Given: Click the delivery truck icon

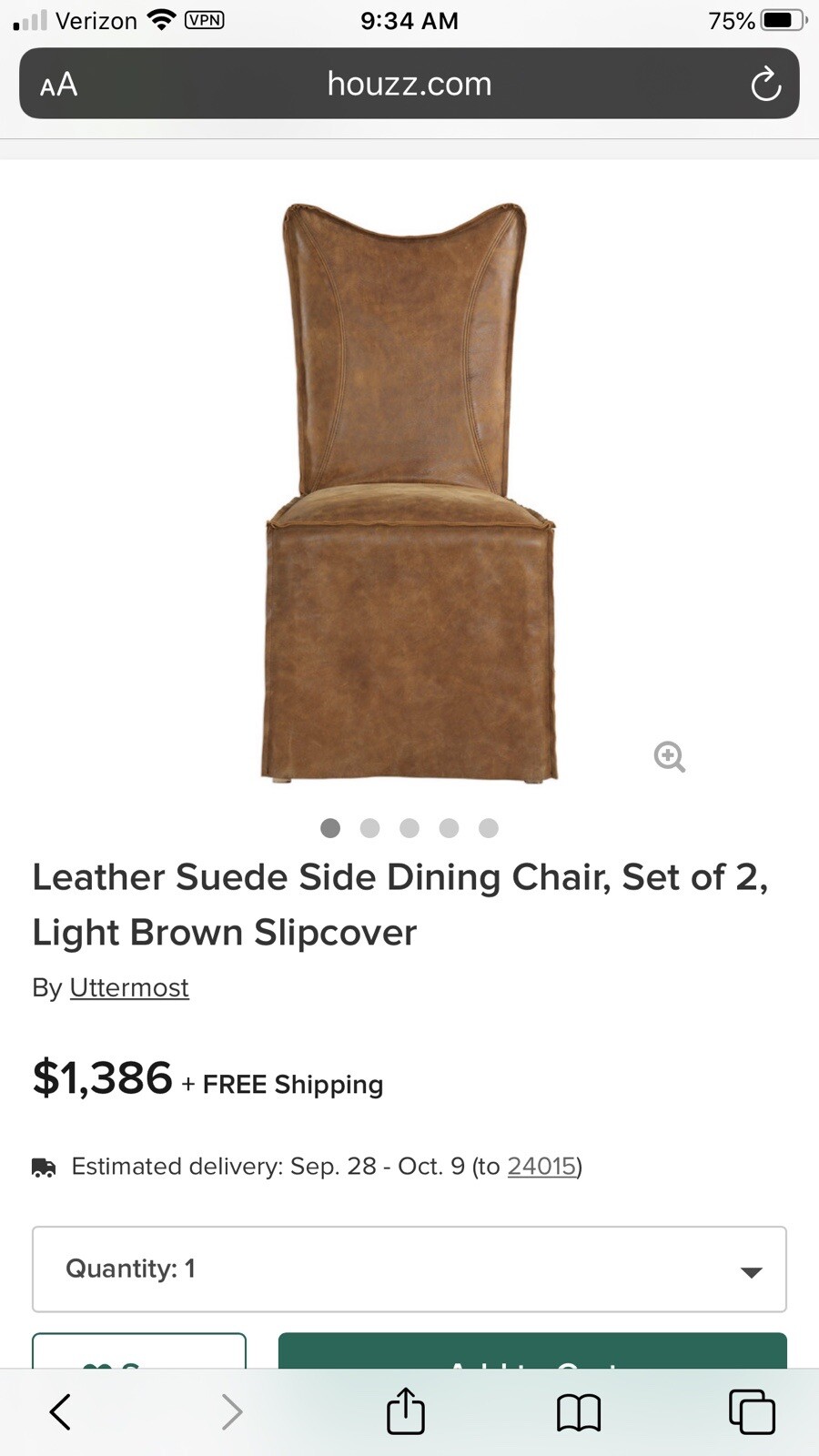Looking at the screenshot, I should coord(42,1166).
